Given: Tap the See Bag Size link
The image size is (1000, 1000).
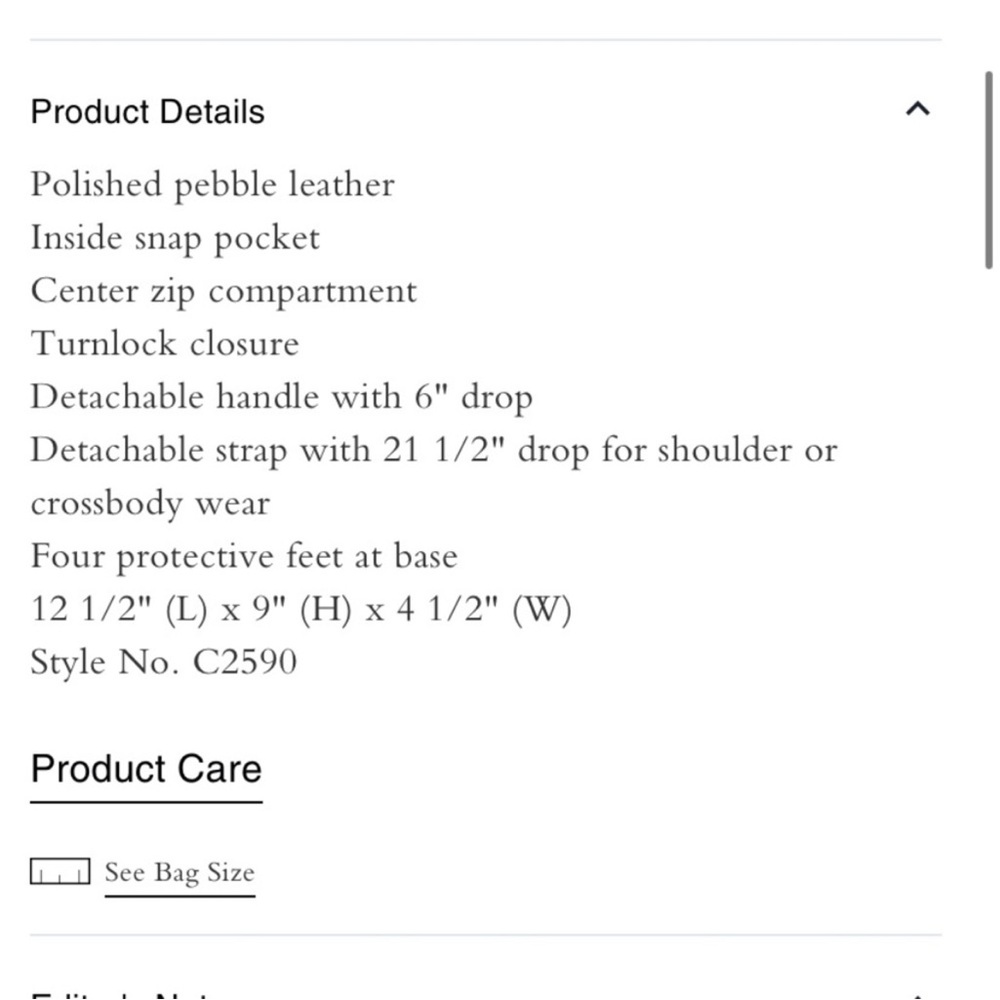Looking at the screenshot, I should 179,873.
